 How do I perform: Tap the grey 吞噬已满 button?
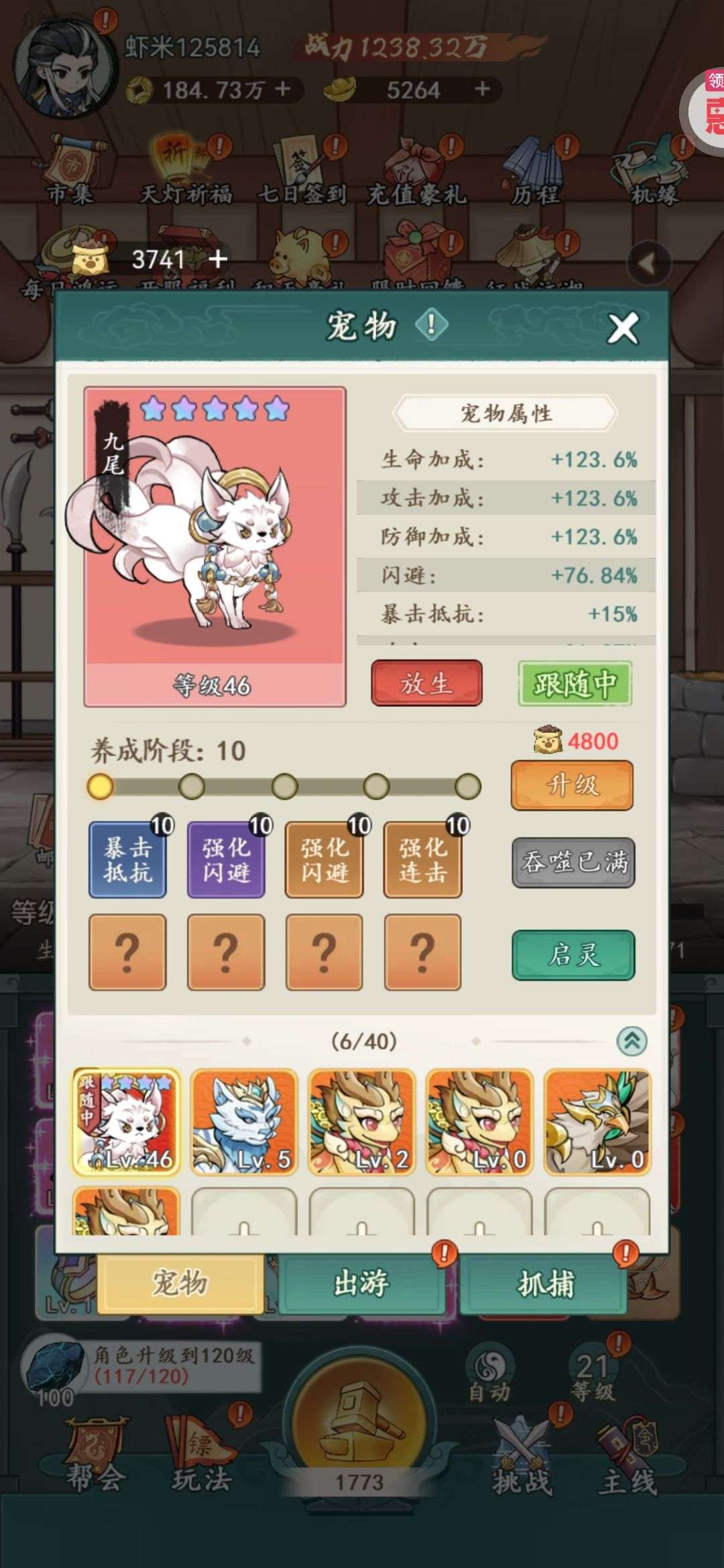[x=573, y=862]
